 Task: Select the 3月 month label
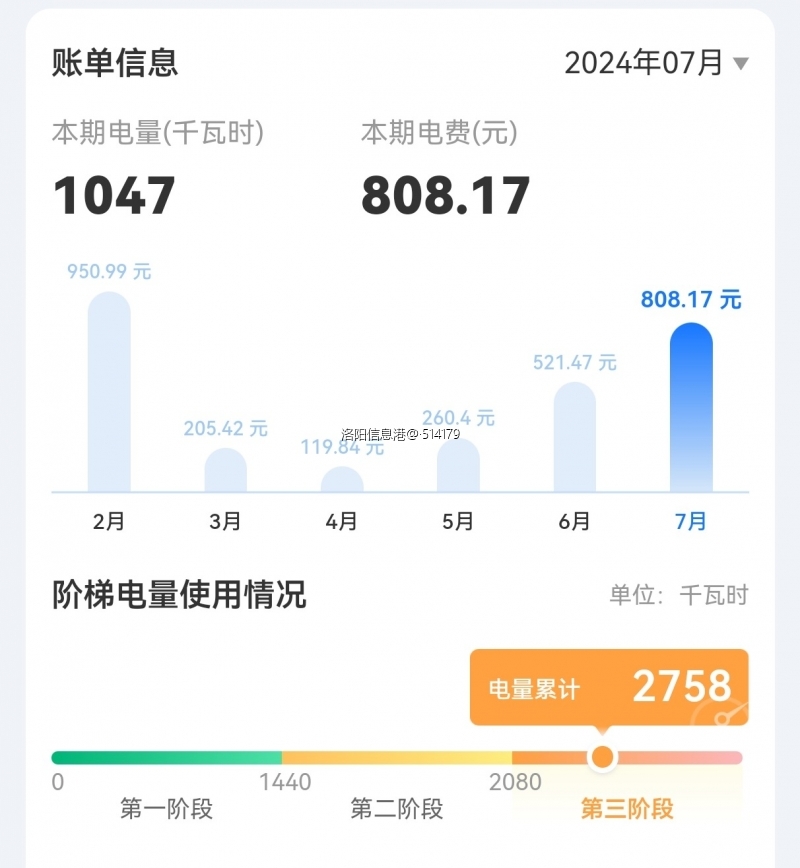[x=225, y=521]
